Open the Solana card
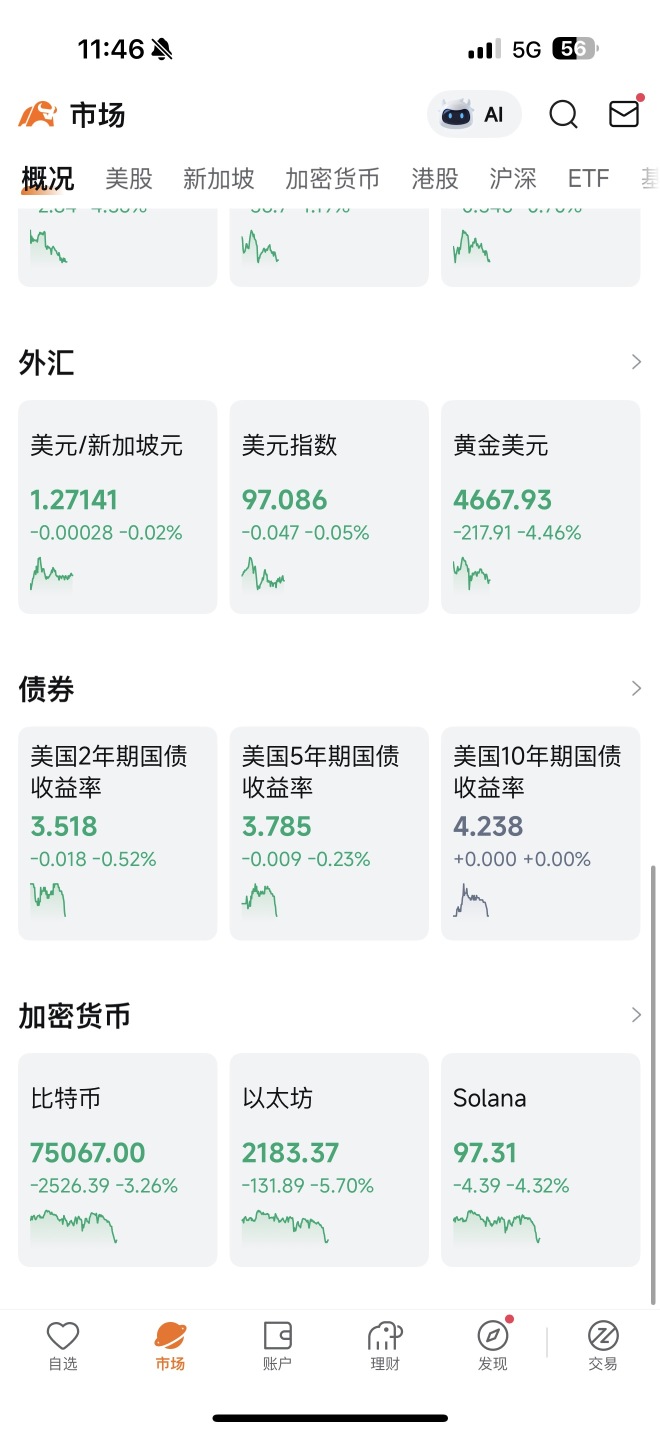 pos(541,1160)
